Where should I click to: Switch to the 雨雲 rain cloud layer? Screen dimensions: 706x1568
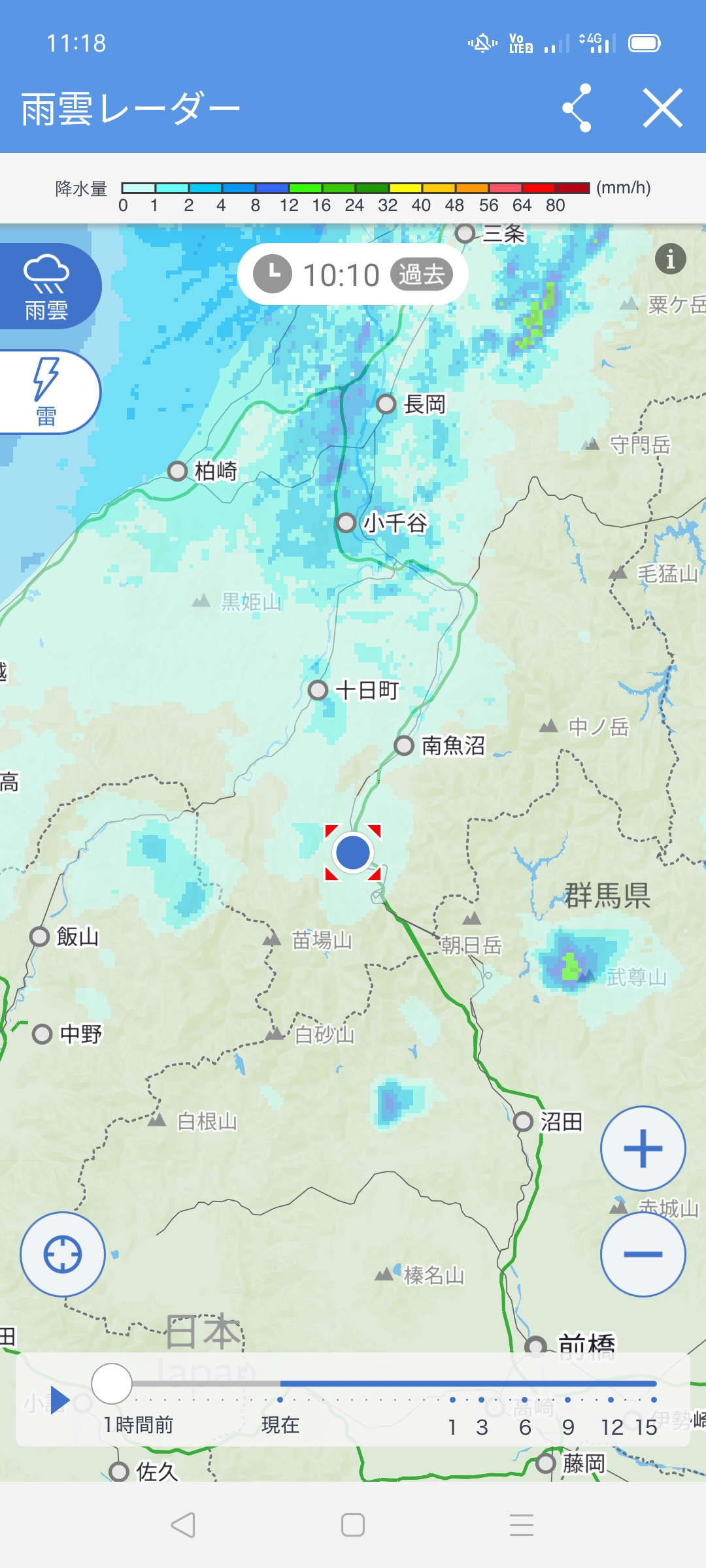point(47,286)
